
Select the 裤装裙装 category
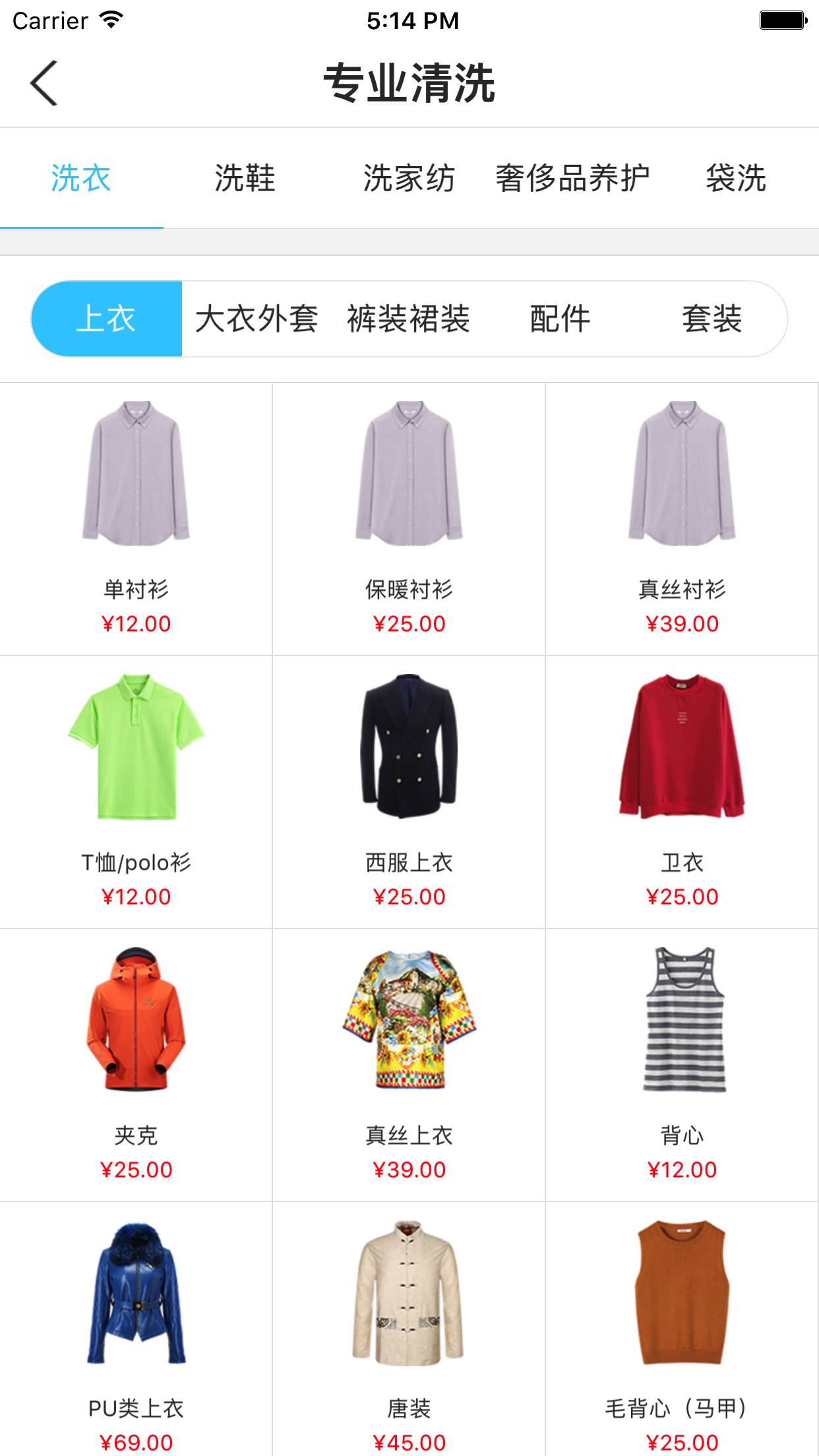409,319
